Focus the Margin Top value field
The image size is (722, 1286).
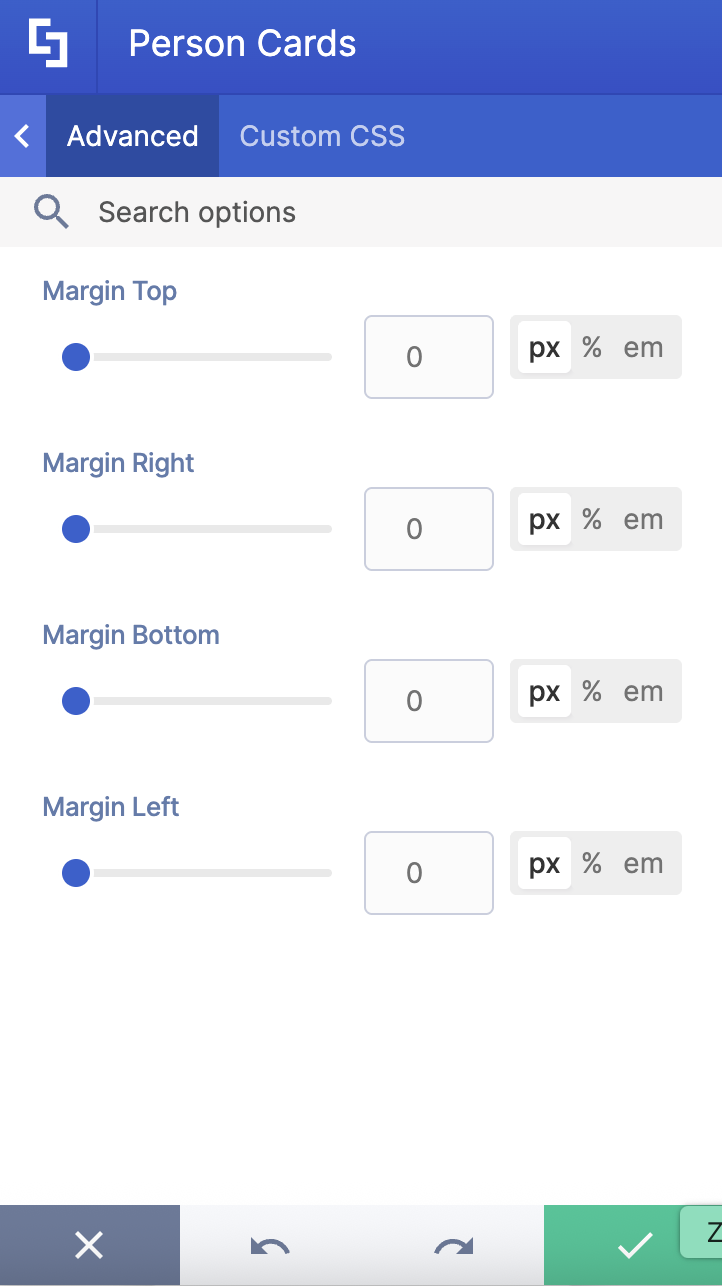pos(428,357)
